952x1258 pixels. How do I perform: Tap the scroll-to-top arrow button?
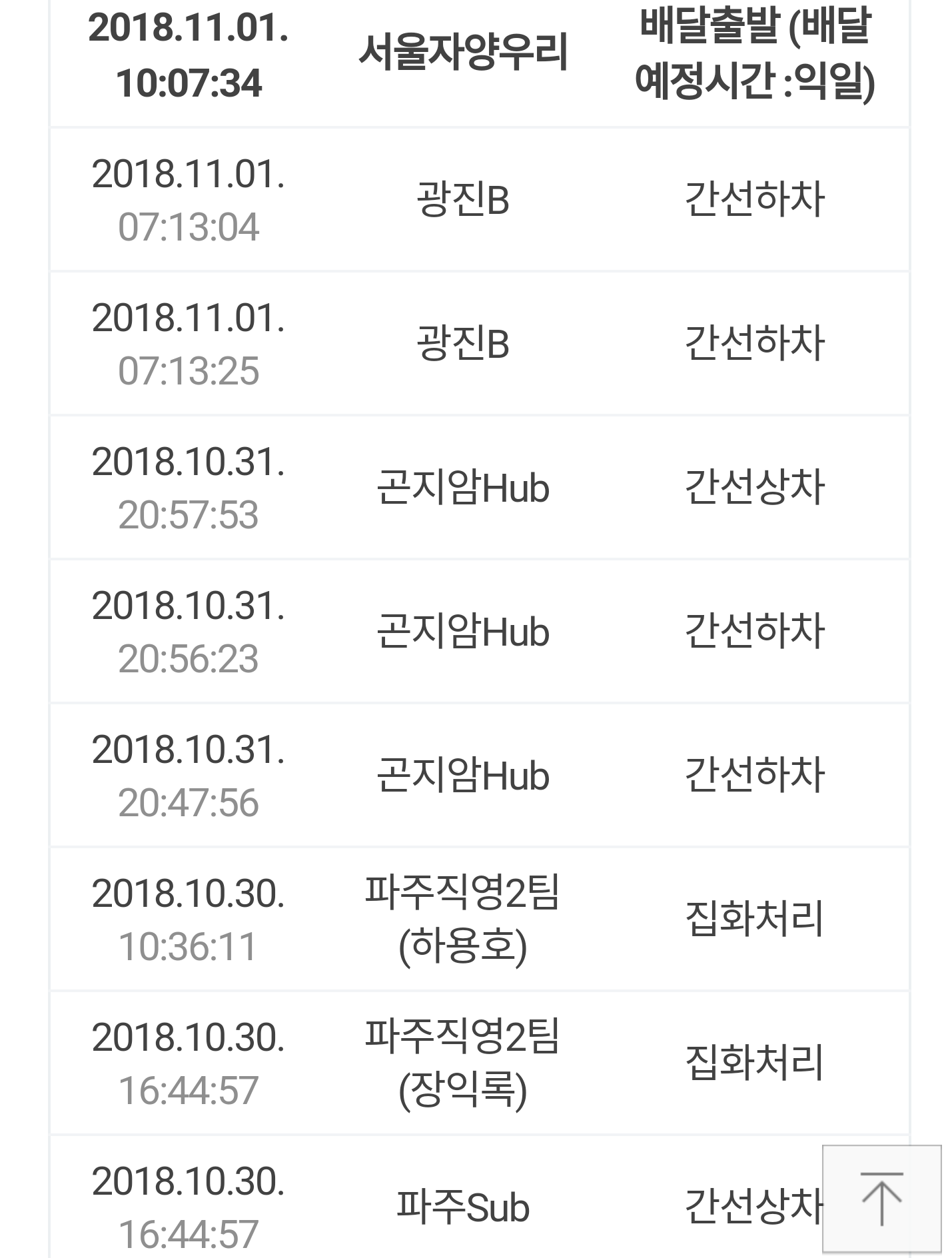(x=881, y=1199)
